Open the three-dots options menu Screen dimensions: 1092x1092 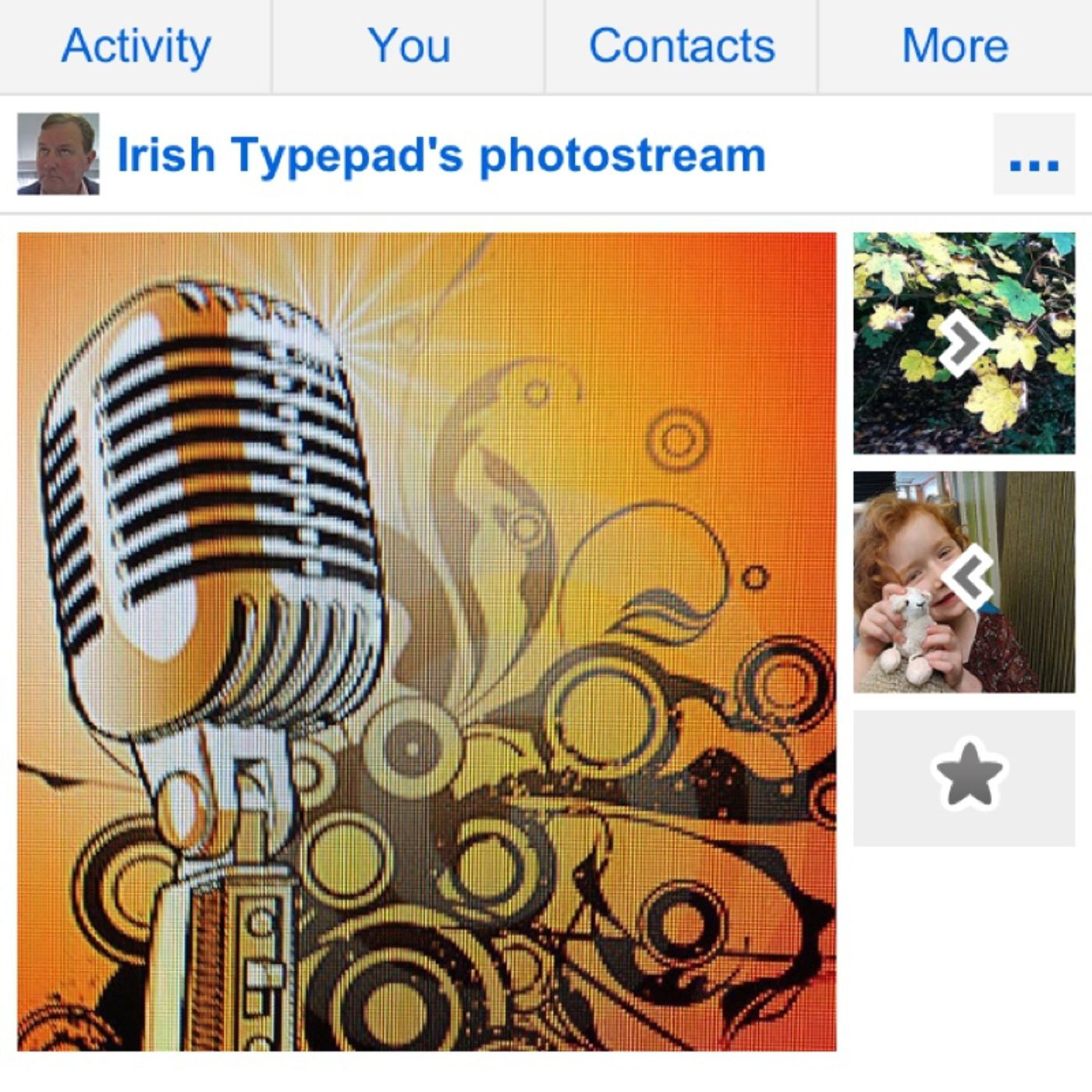(1033, 154)
